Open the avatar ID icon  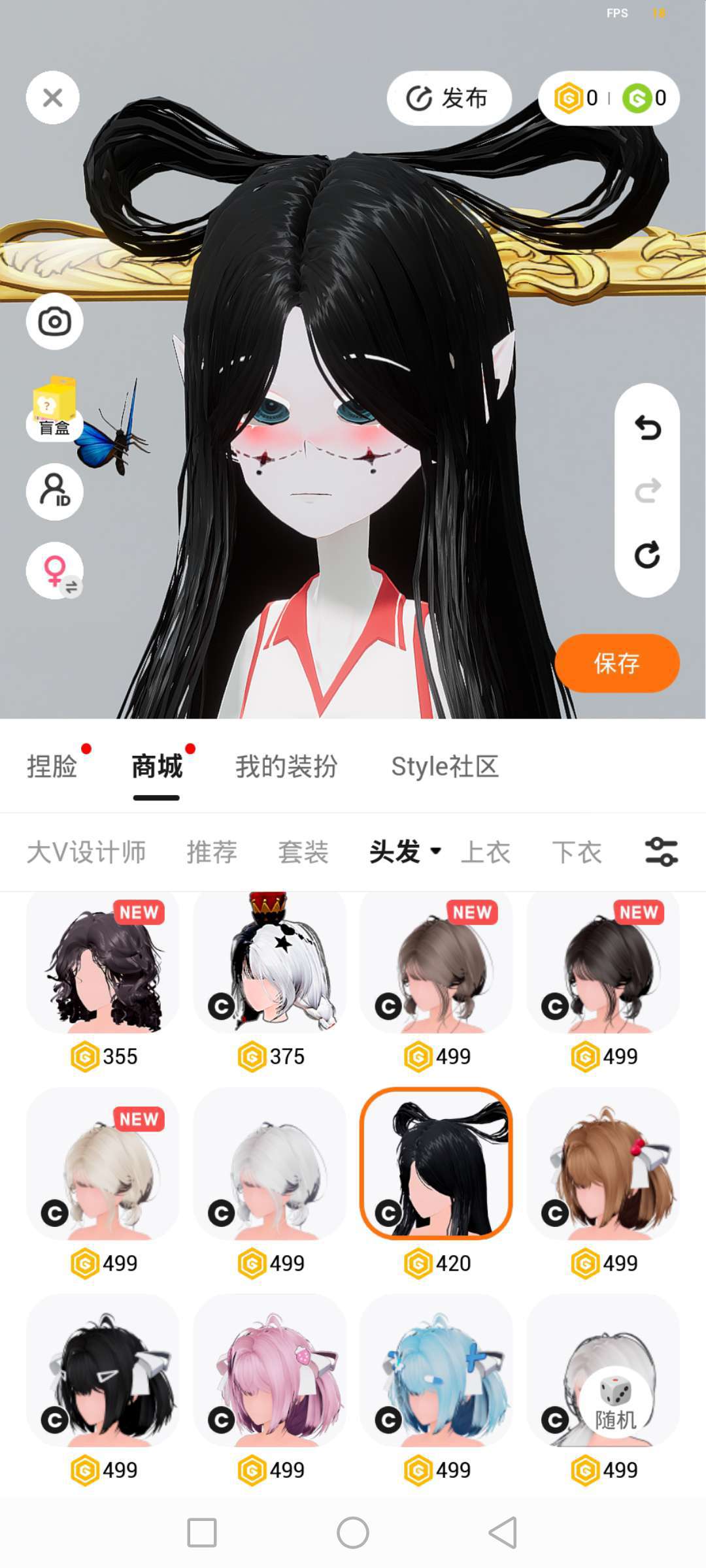[x=54, y=491]
